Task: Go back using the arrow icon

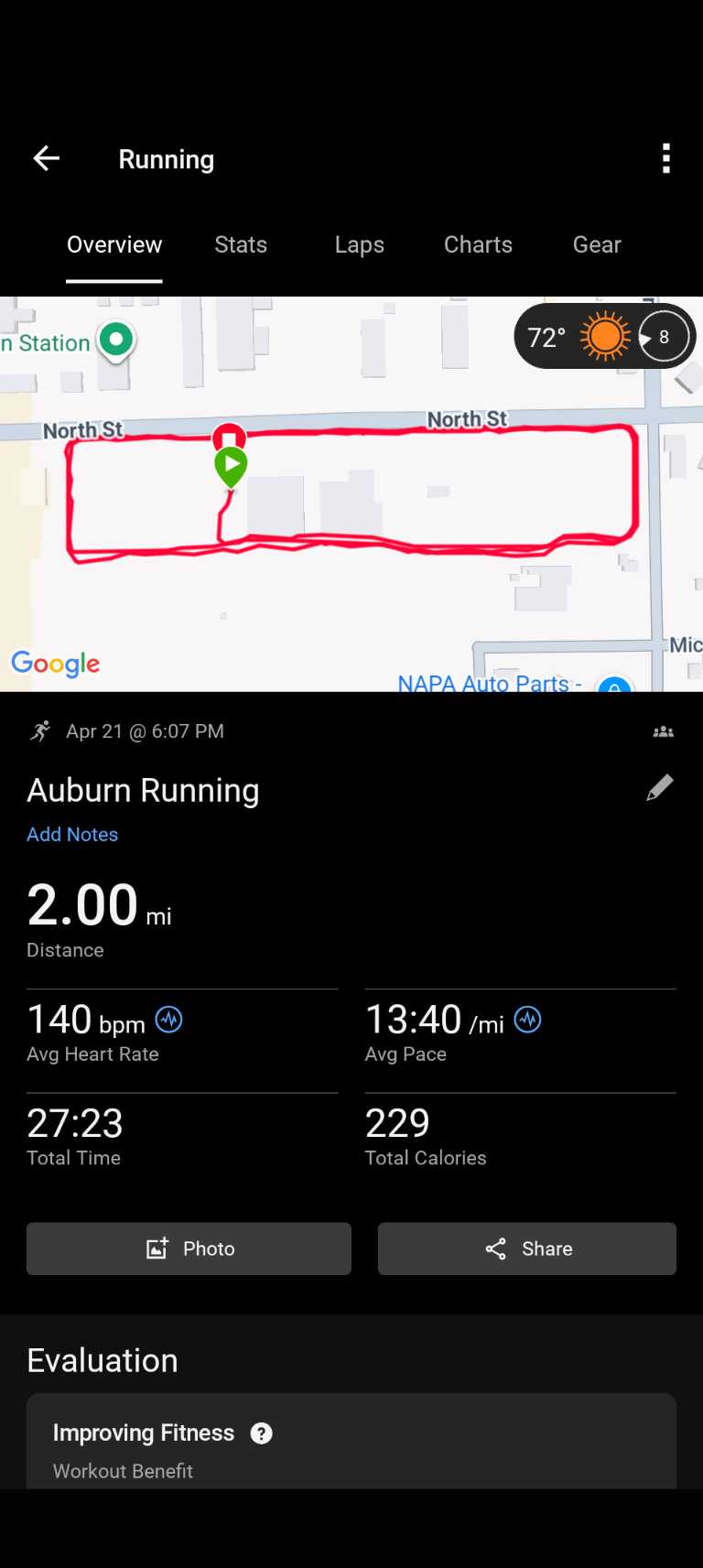Action: (47, 158)
